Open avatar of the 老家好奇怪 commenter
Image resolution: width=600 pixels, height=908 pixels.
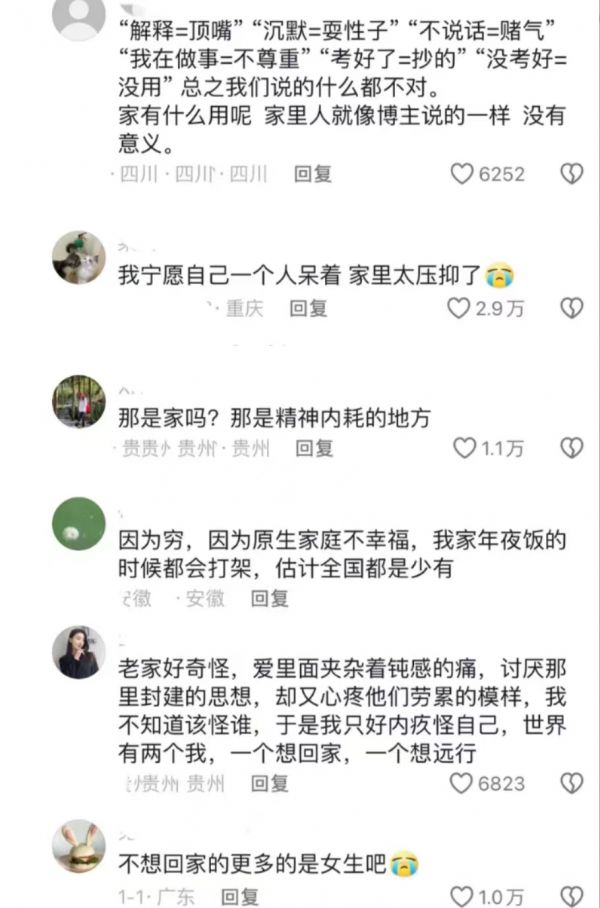point(78,653)
